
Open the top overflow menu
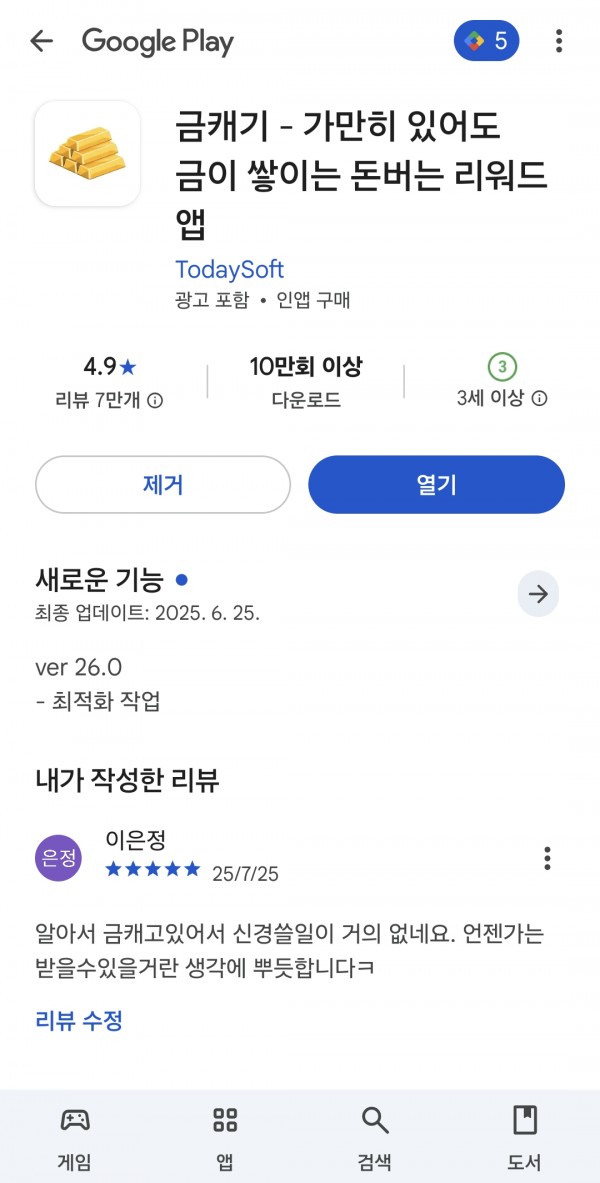558,41
